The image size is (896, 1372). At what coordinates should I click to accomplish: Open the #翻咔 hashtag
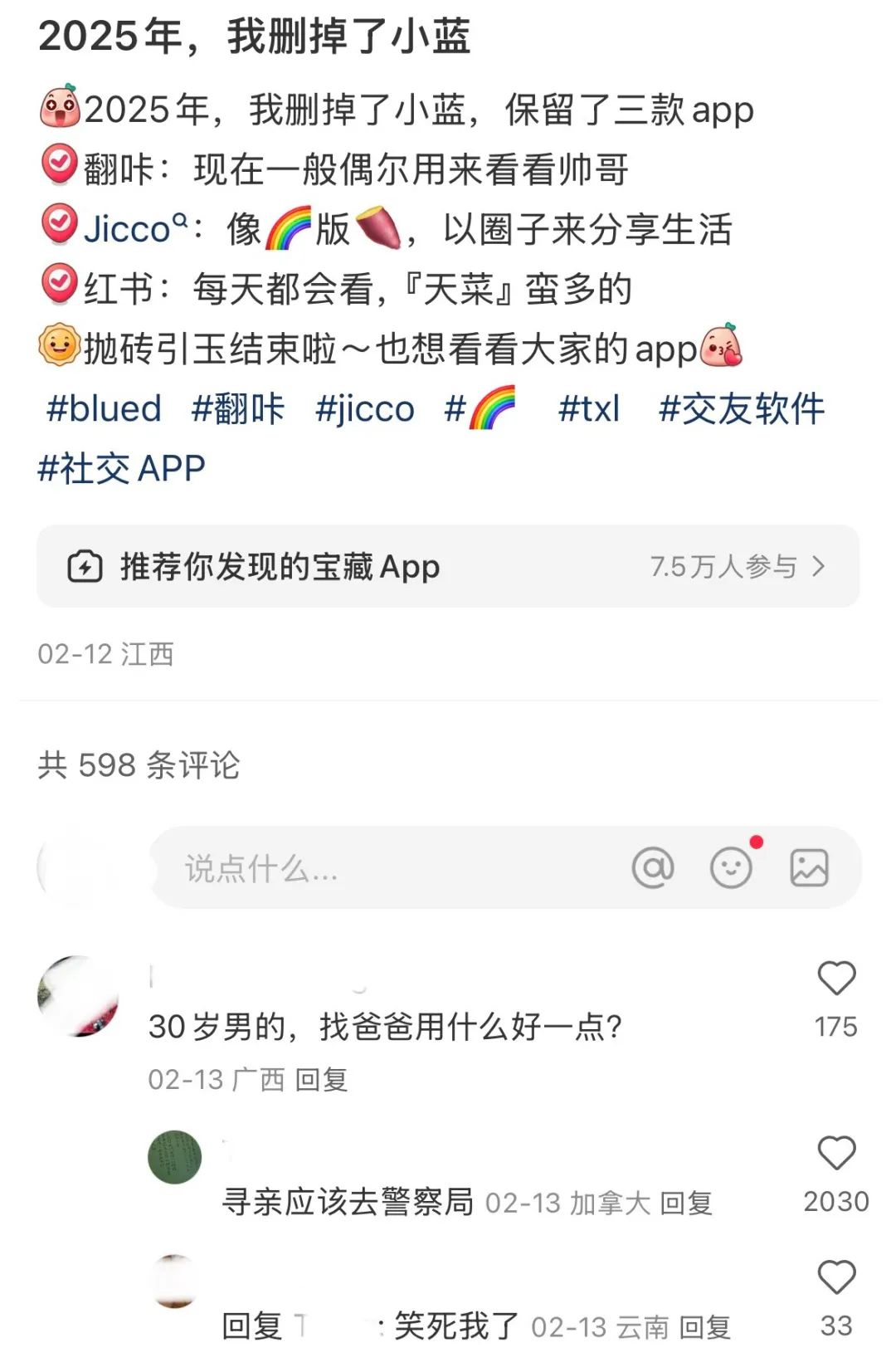tap(238, 408)
